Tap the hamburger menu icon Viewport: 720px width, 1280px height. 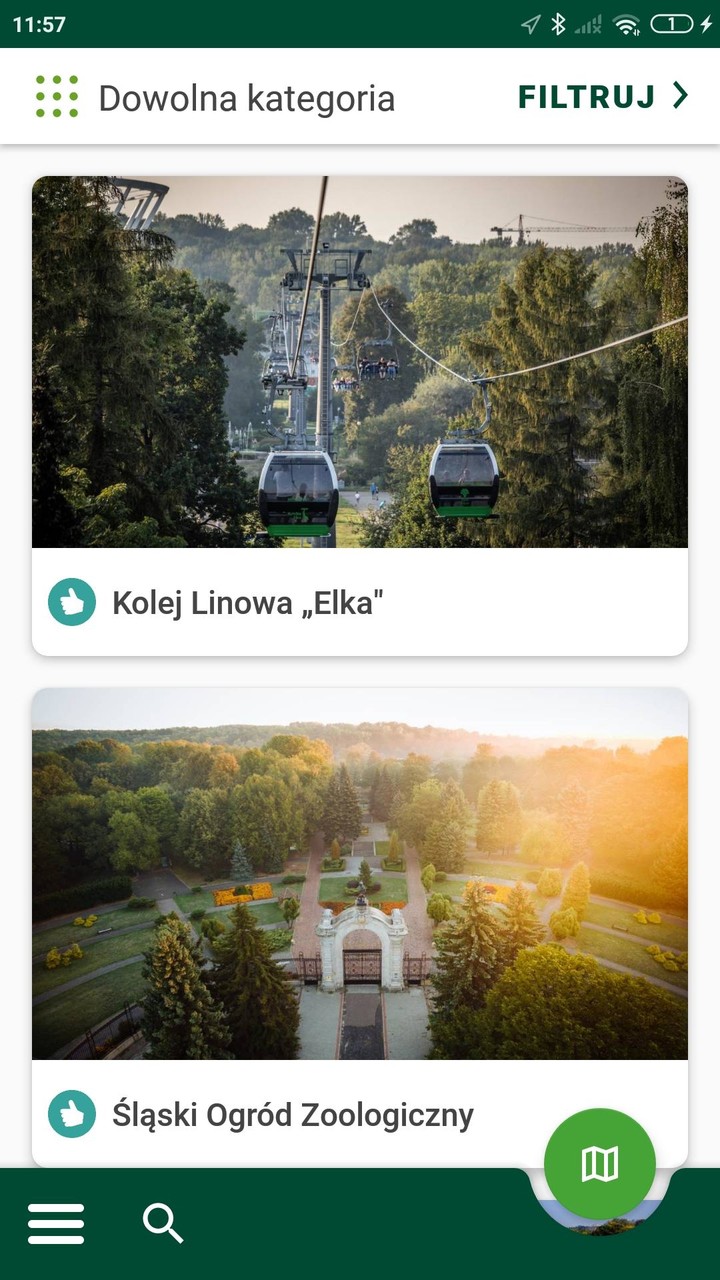click(x=56, y=1222)
